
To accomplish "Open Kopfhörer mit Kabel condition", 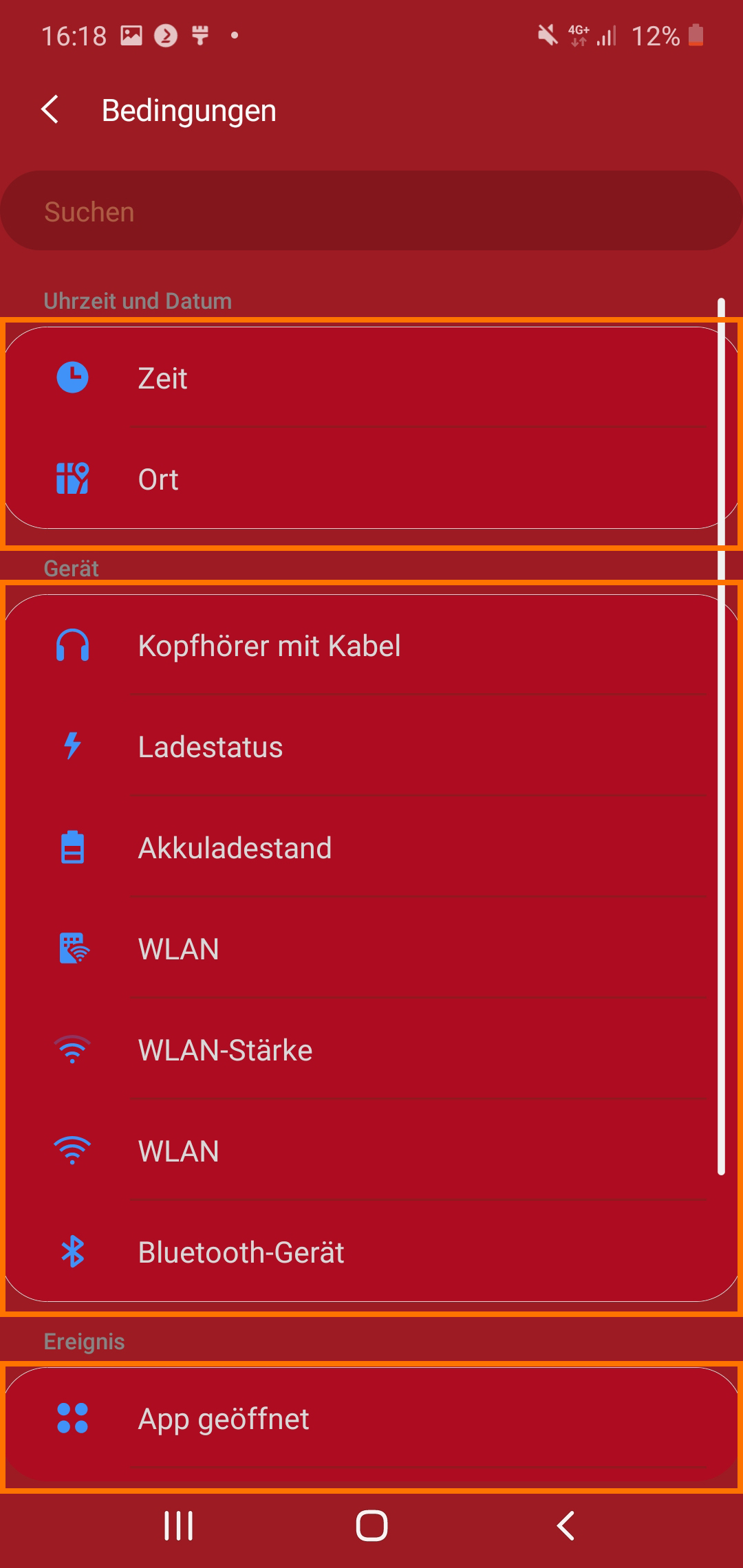I will (x=371, y=645).
